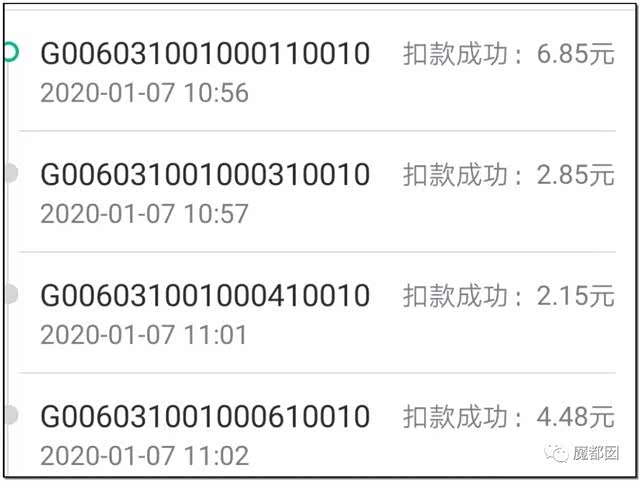Open deduction record G006031001000310010
The height and width of the screenshot is (481, 640).
point(205,175)
